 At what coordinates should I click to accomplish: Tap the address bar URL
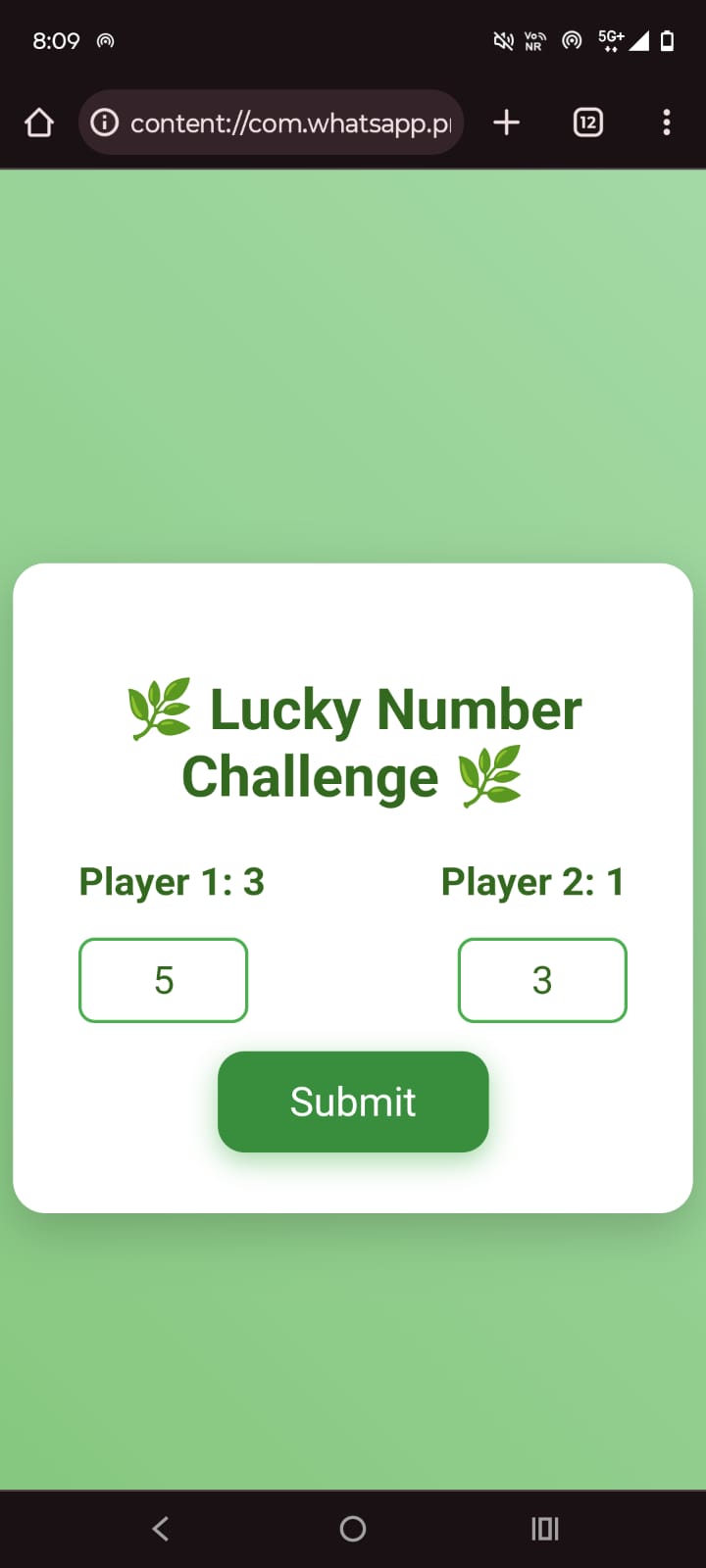click(x=291, y=122)
